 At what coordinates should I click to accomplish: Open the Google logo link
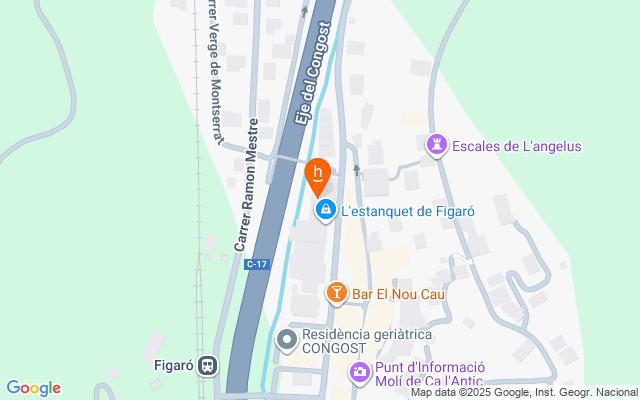coord(33,388)
